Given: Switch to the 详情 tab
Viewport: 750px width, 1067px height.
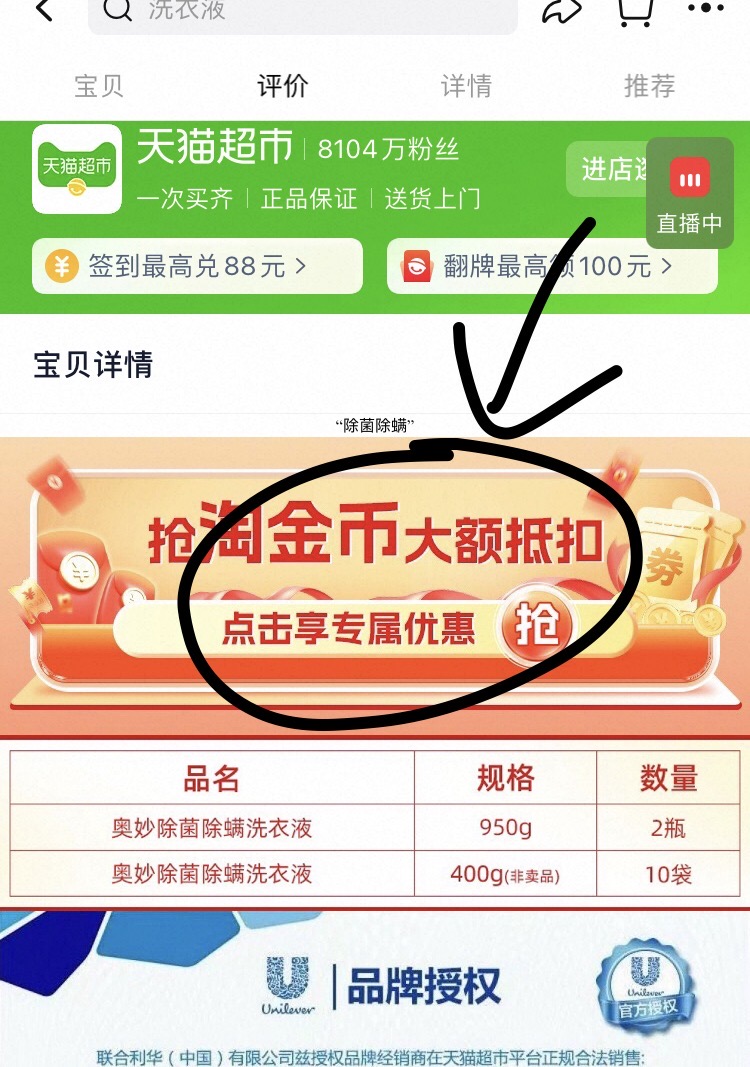Looking at the screenshot, I should tap(466, 86).
